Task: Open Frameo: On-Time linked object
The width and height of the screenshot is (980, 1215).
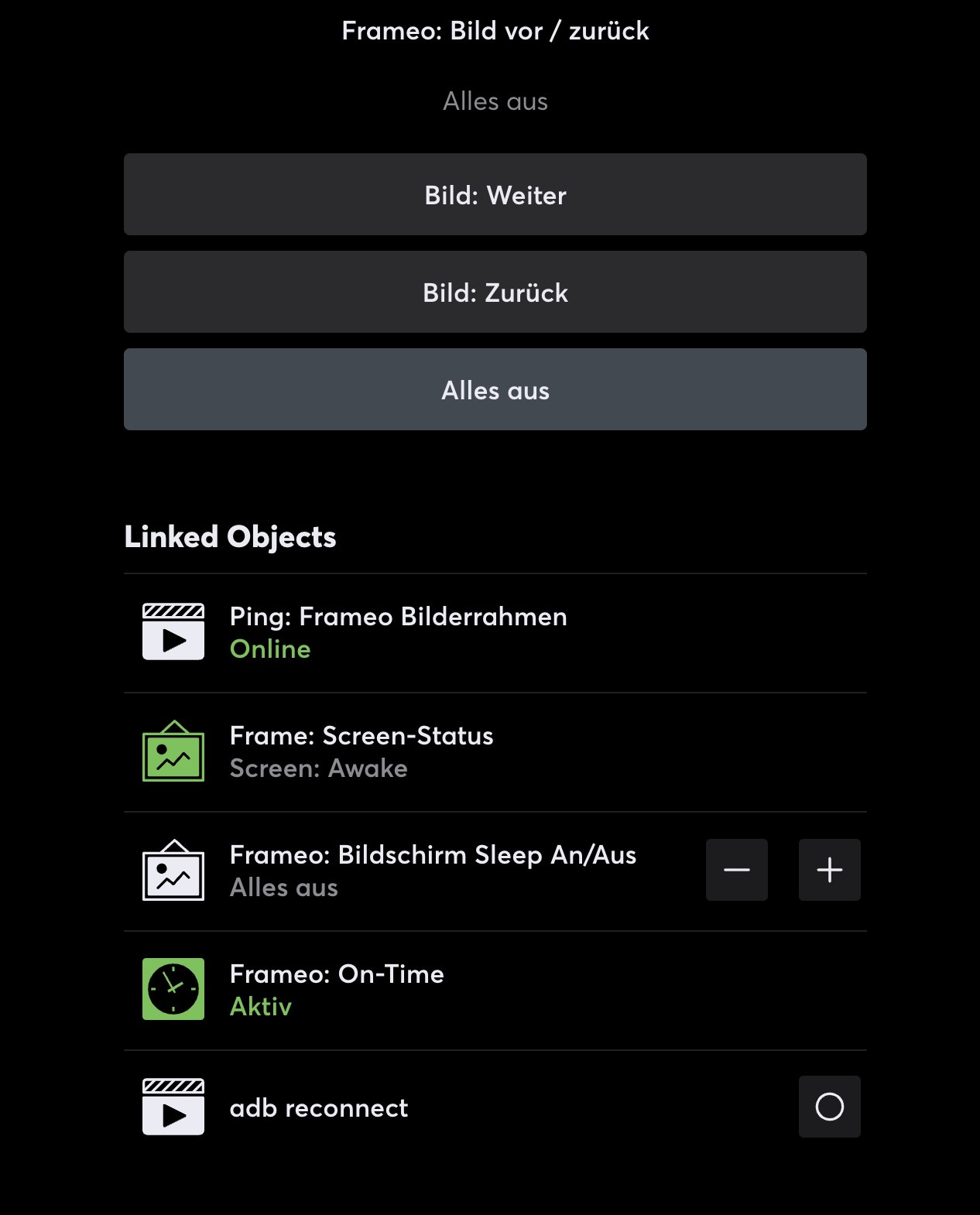Action: pyautogui.click(x=337, y=990)
